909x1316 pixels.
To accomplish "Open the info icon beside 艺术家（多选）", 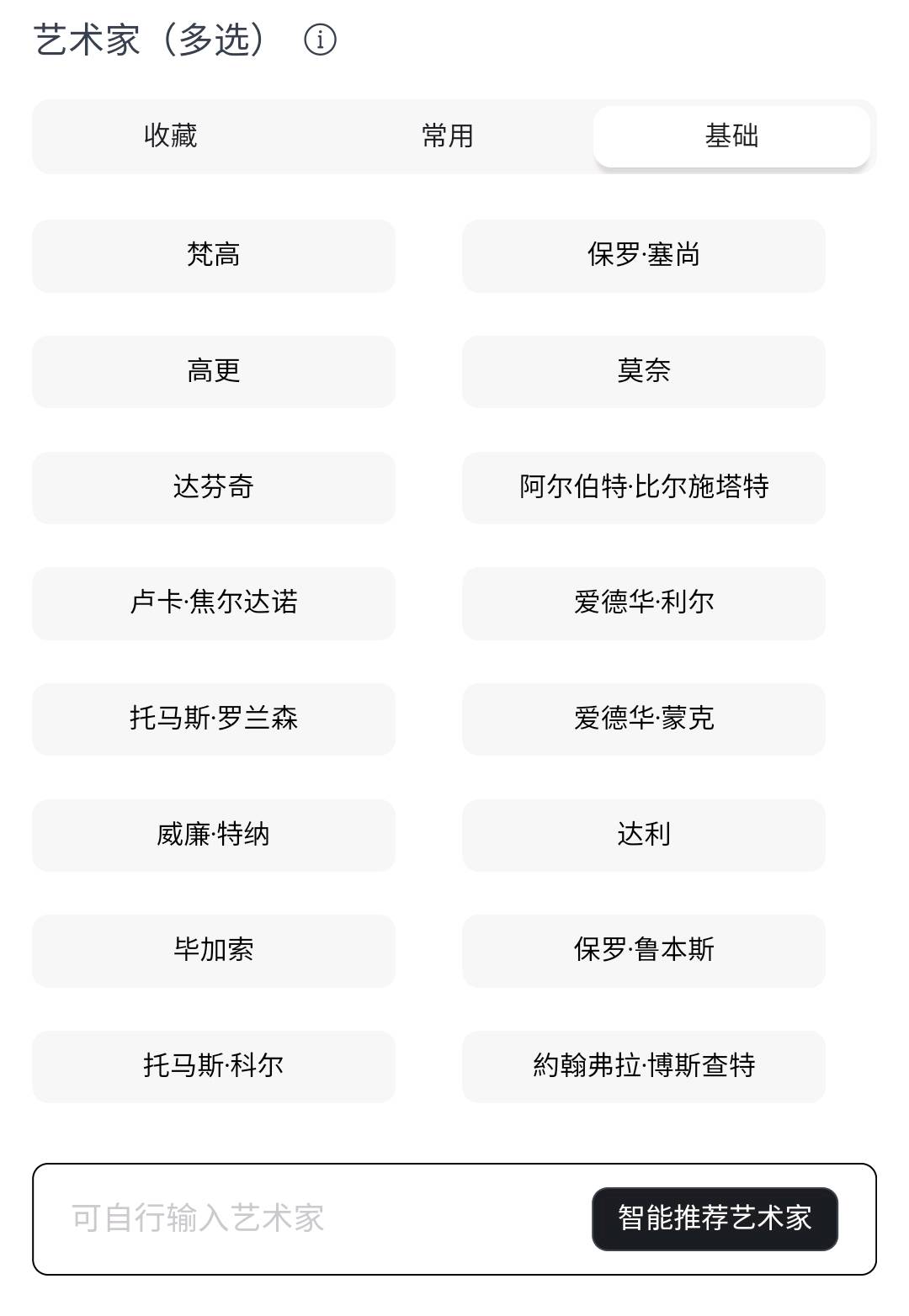I will (x=320, y=40).
